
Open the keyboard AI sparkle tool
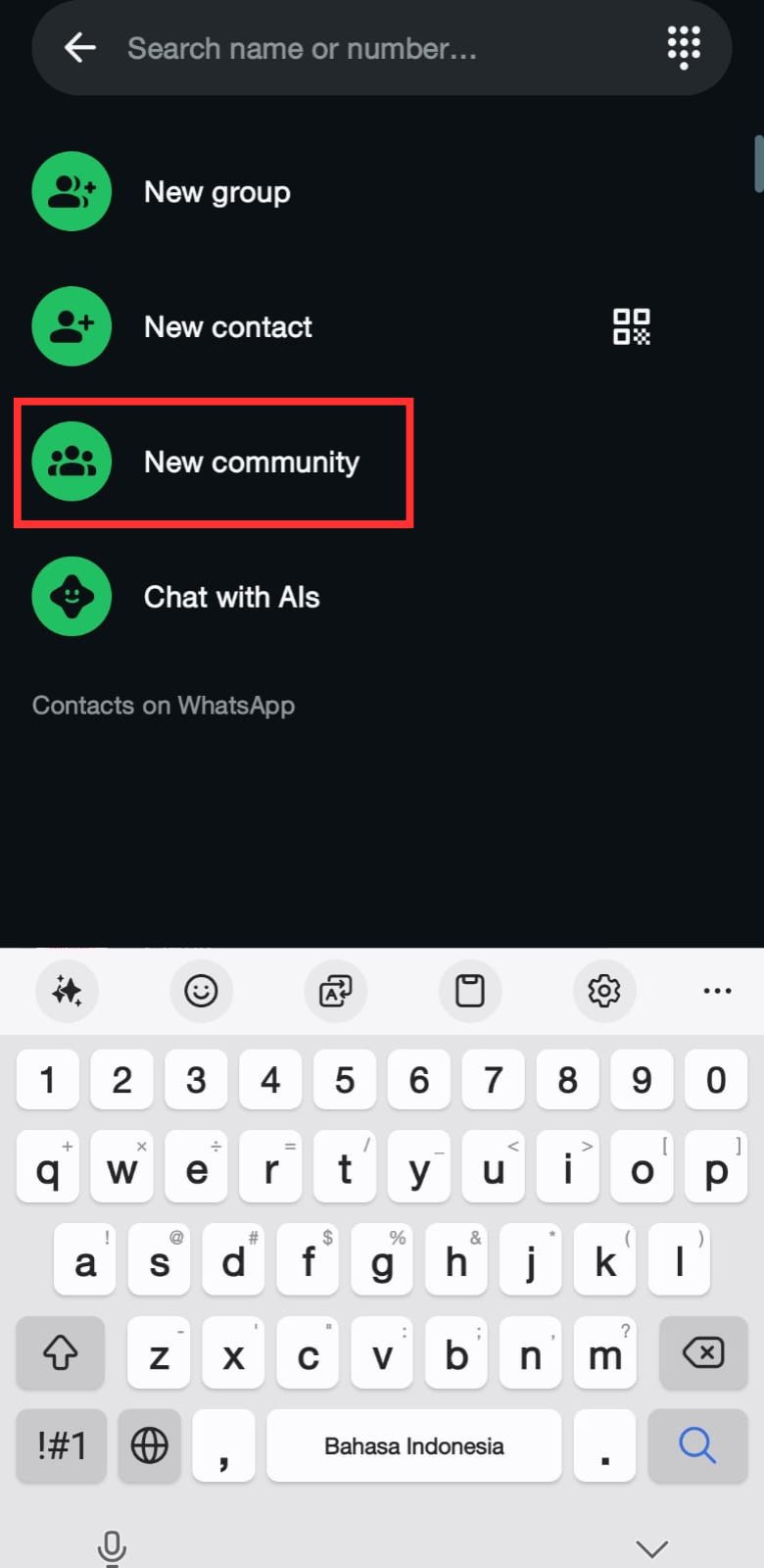tap(67, 991)
